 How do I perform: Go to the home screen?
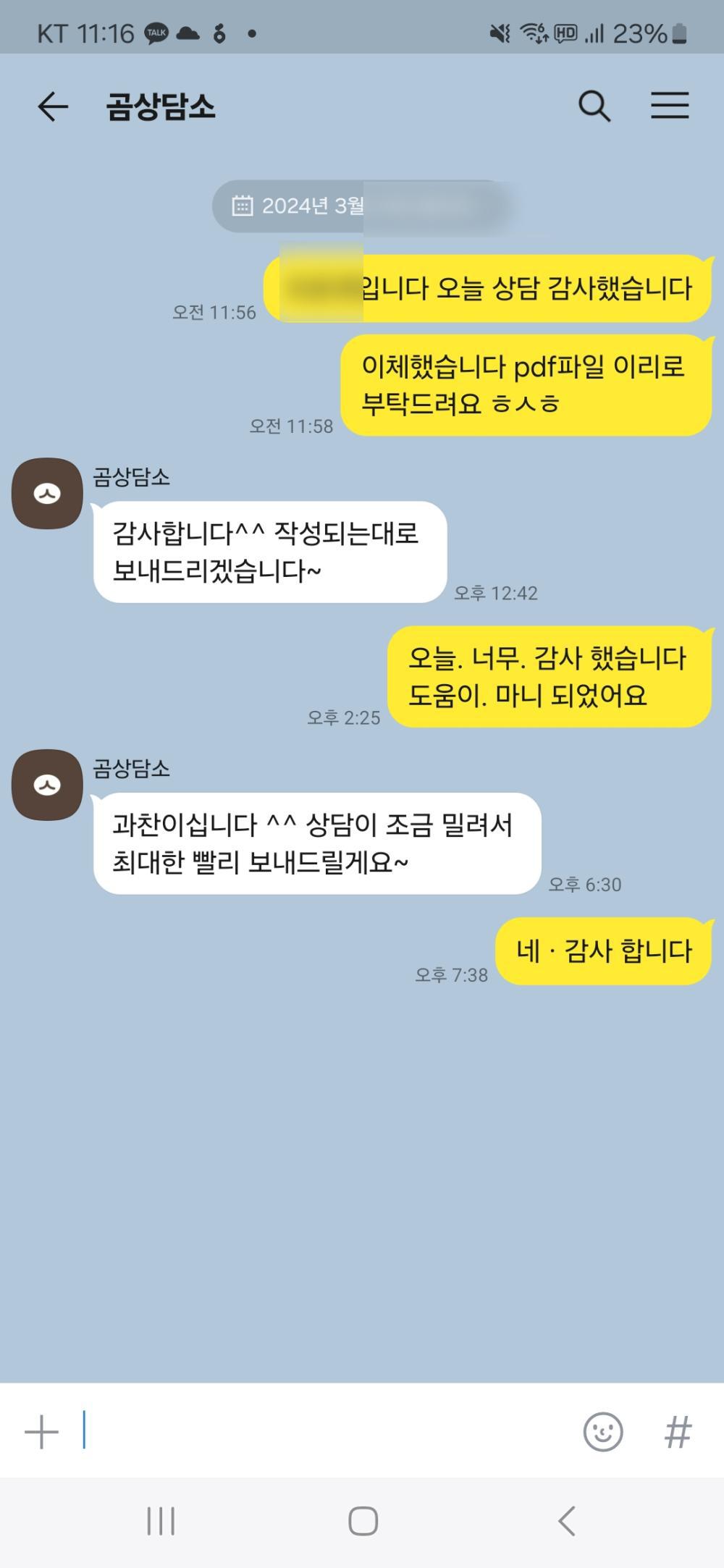(x=363, y=1521)
